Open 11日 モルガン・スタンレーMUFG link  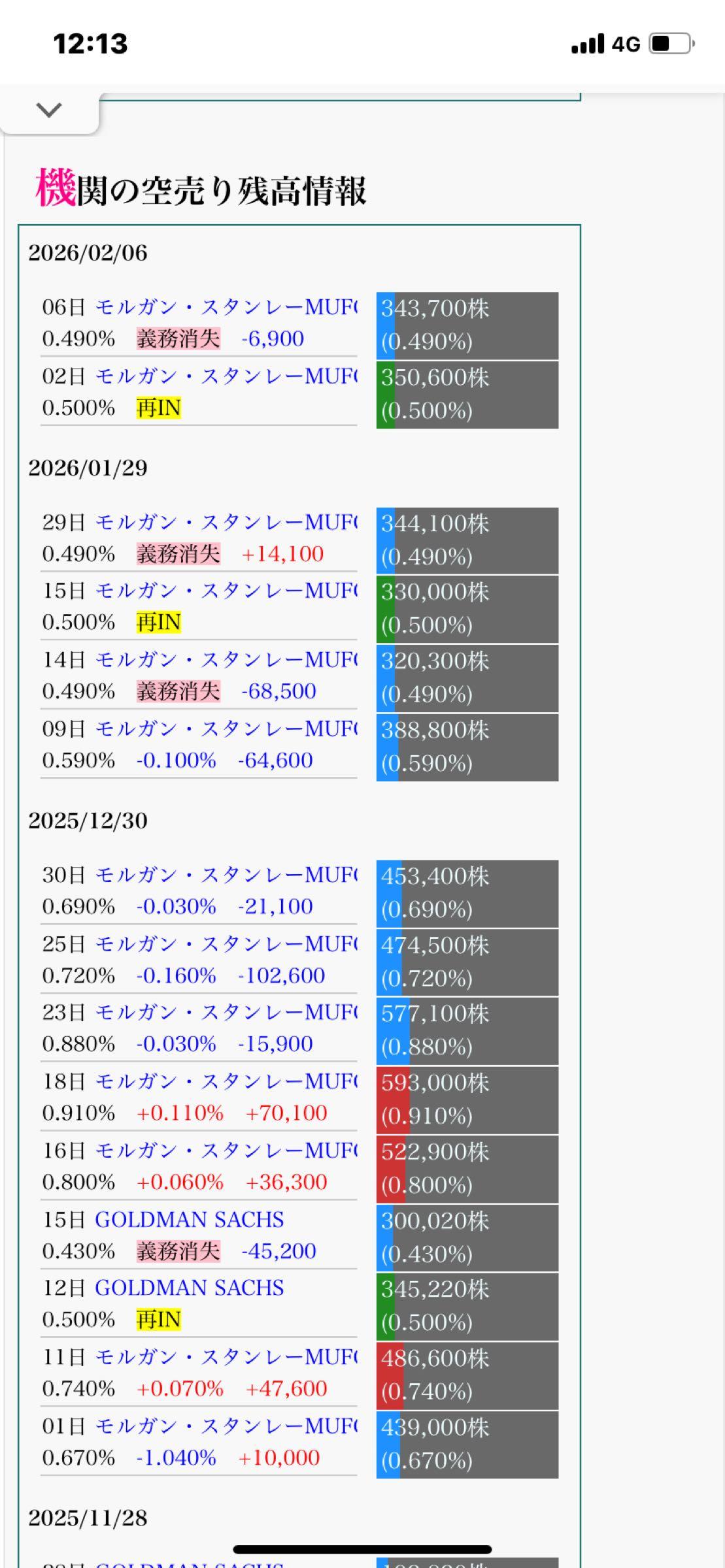[x=226, y=1358]
